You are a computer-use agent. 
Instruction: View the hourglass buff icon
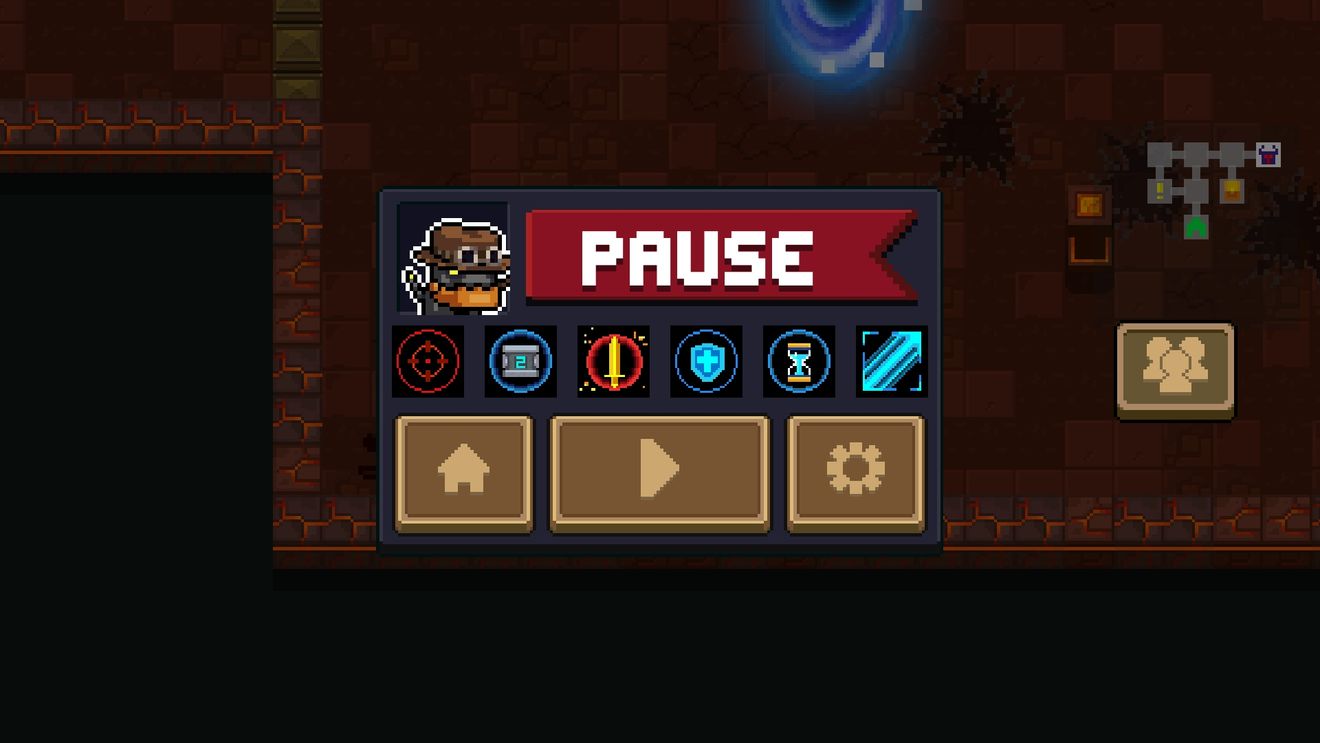(x=799, y=361)
